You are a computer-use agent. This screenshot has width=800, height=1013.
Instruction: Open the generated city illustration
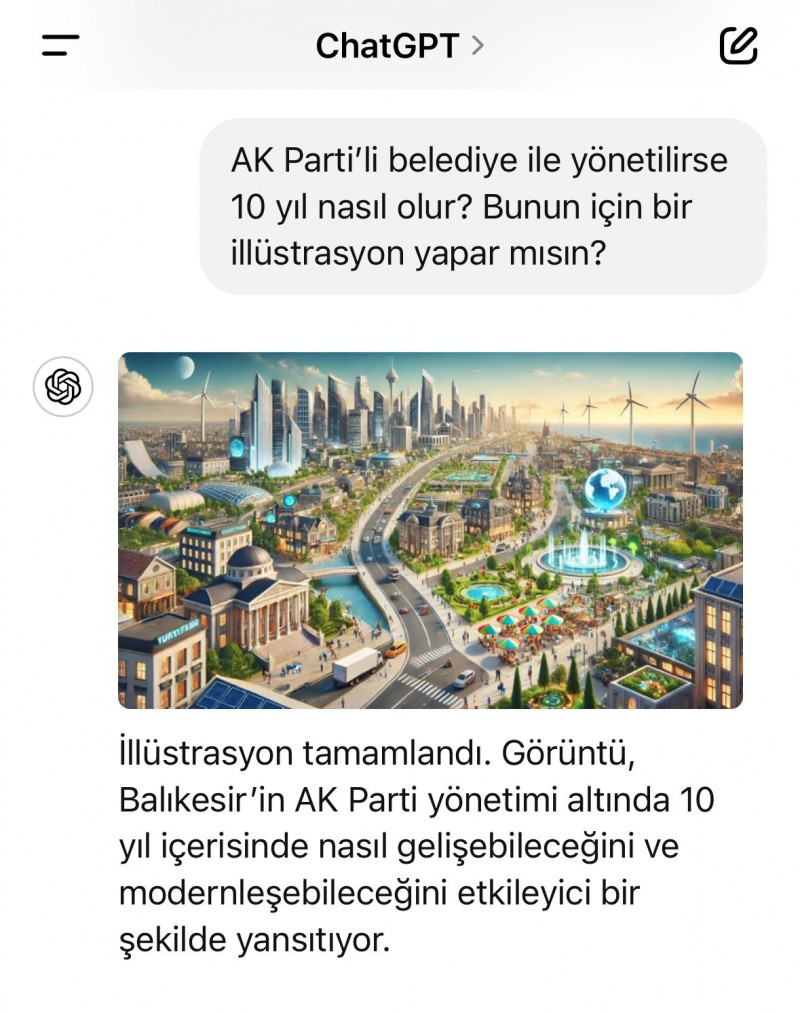[430, 530]
